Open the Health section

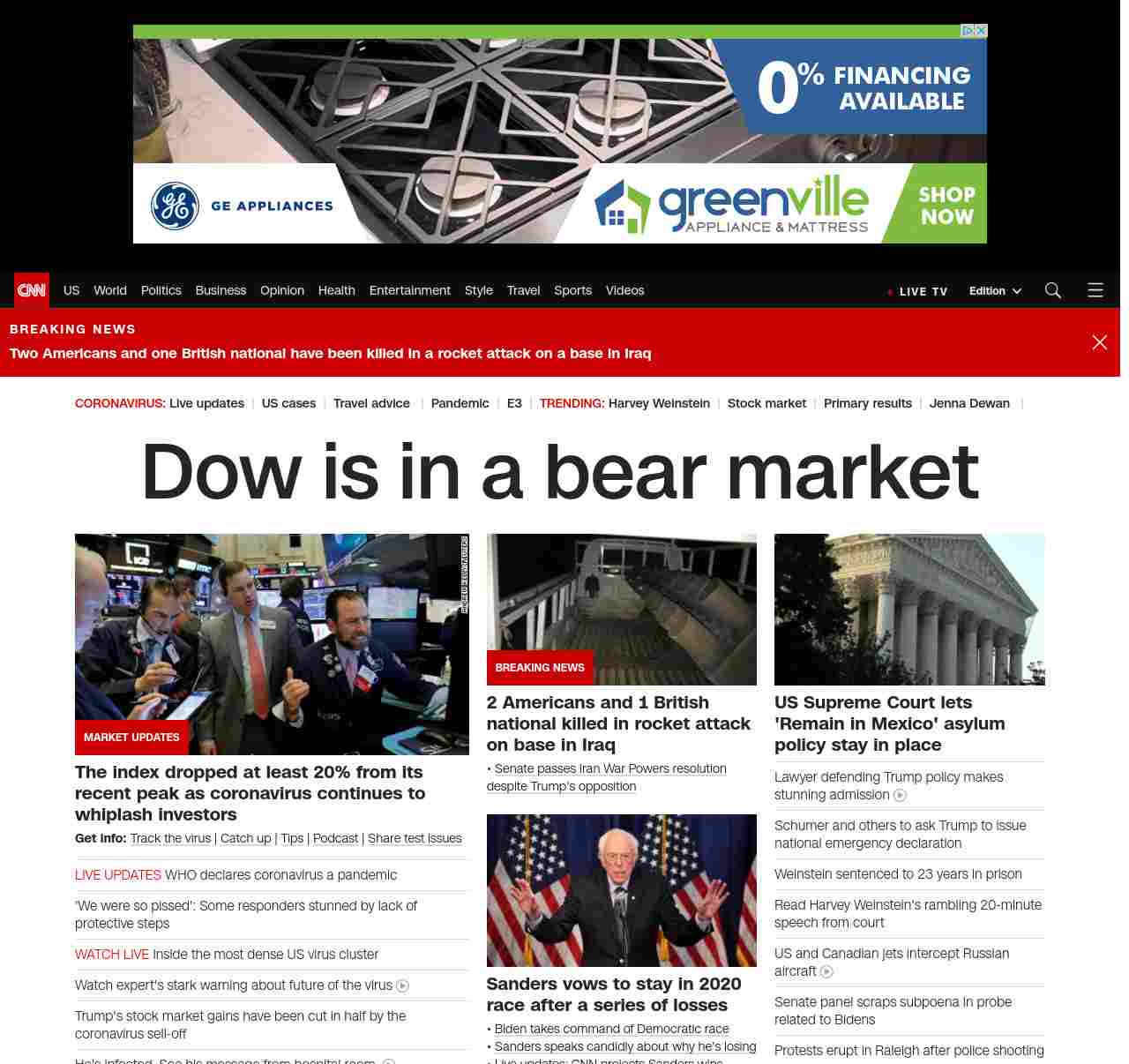336,290
